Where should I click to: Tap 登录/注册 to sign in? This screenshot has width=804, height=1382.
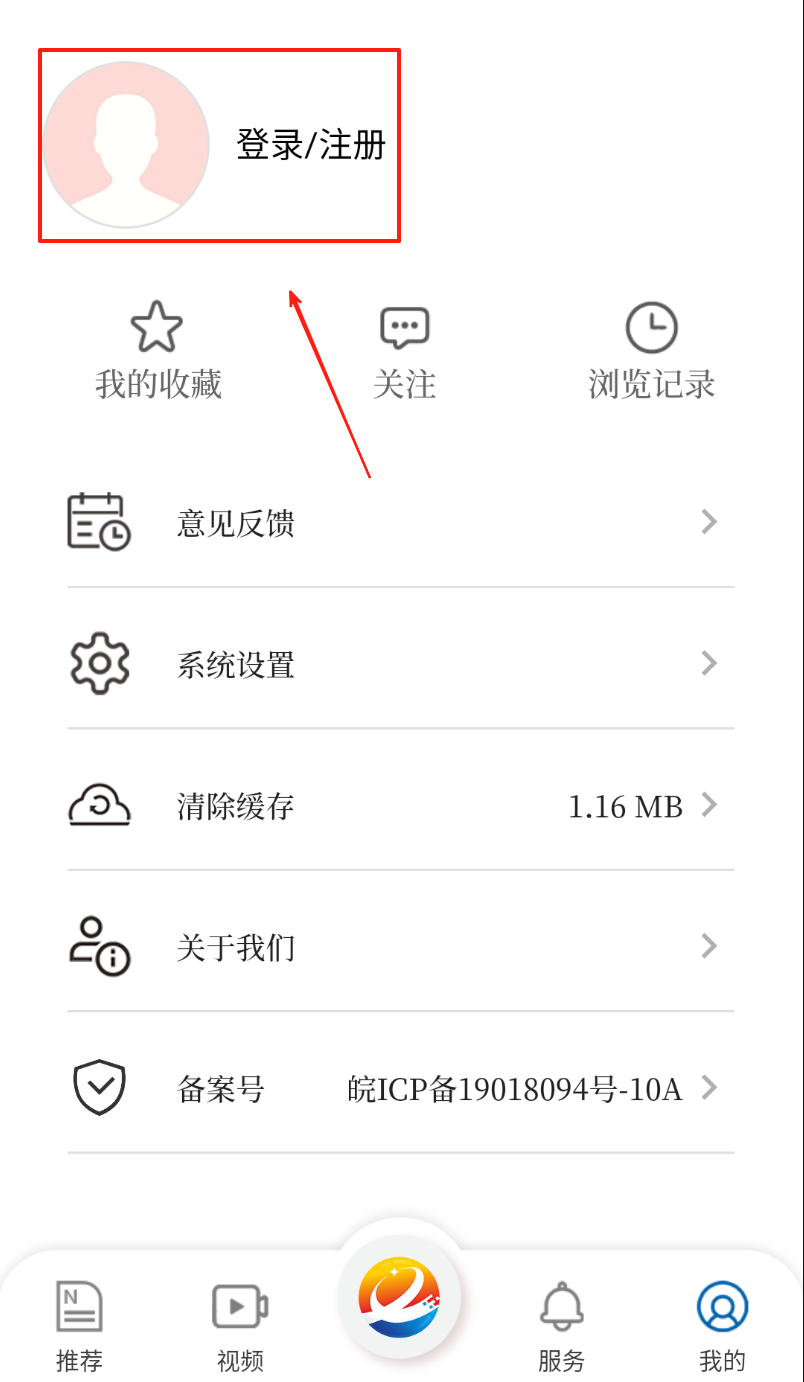point(311,145)
